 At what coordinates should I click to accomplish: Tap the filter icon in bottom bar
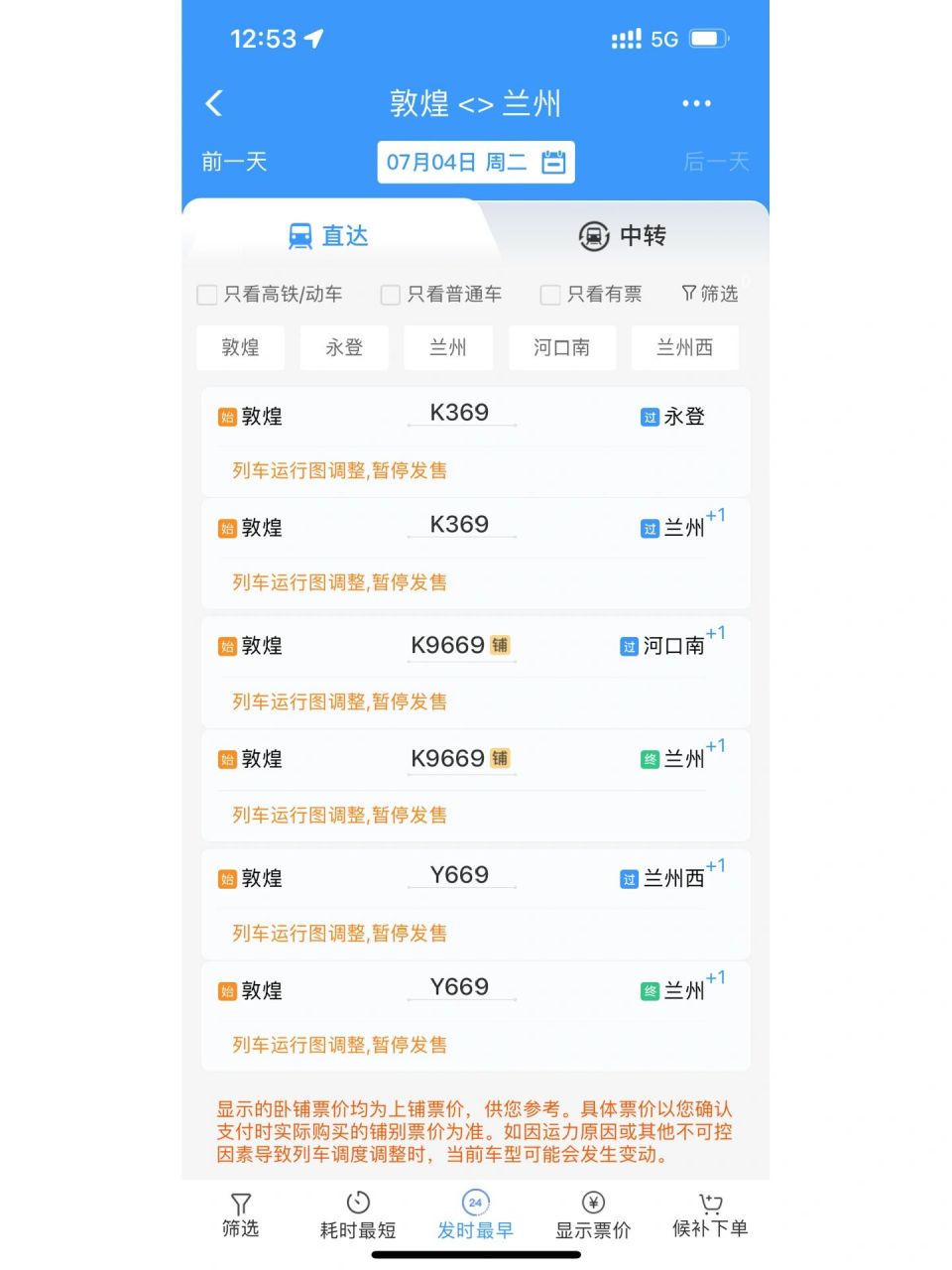pyautogui.click(x=239, y=1205)
